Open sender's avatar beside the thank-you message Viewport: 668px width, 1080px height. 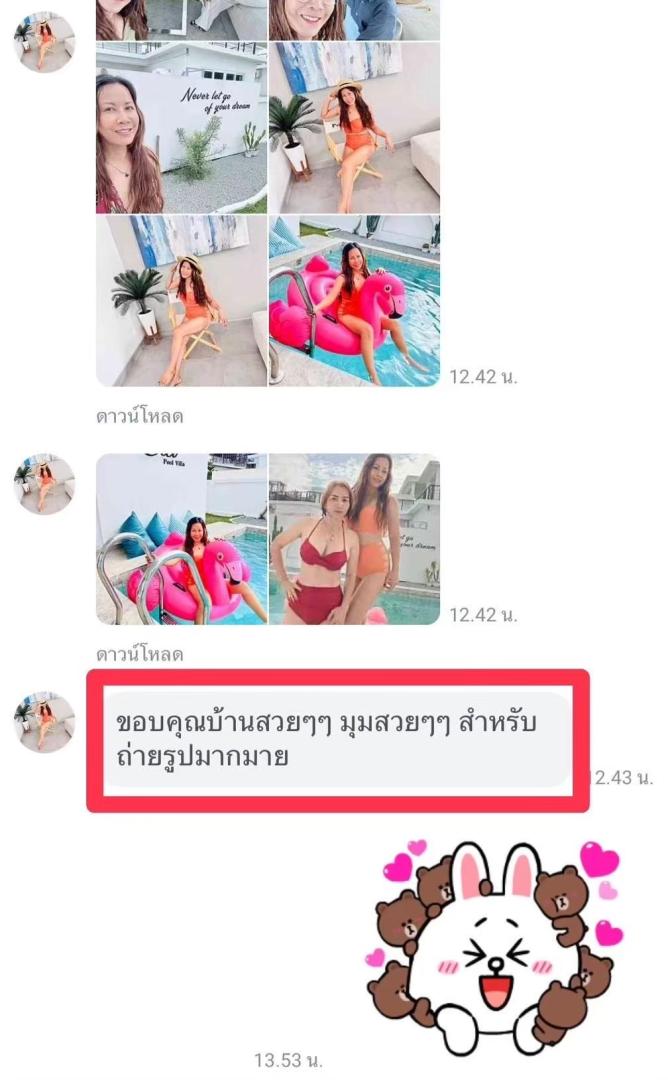click(x=44, y=722)
